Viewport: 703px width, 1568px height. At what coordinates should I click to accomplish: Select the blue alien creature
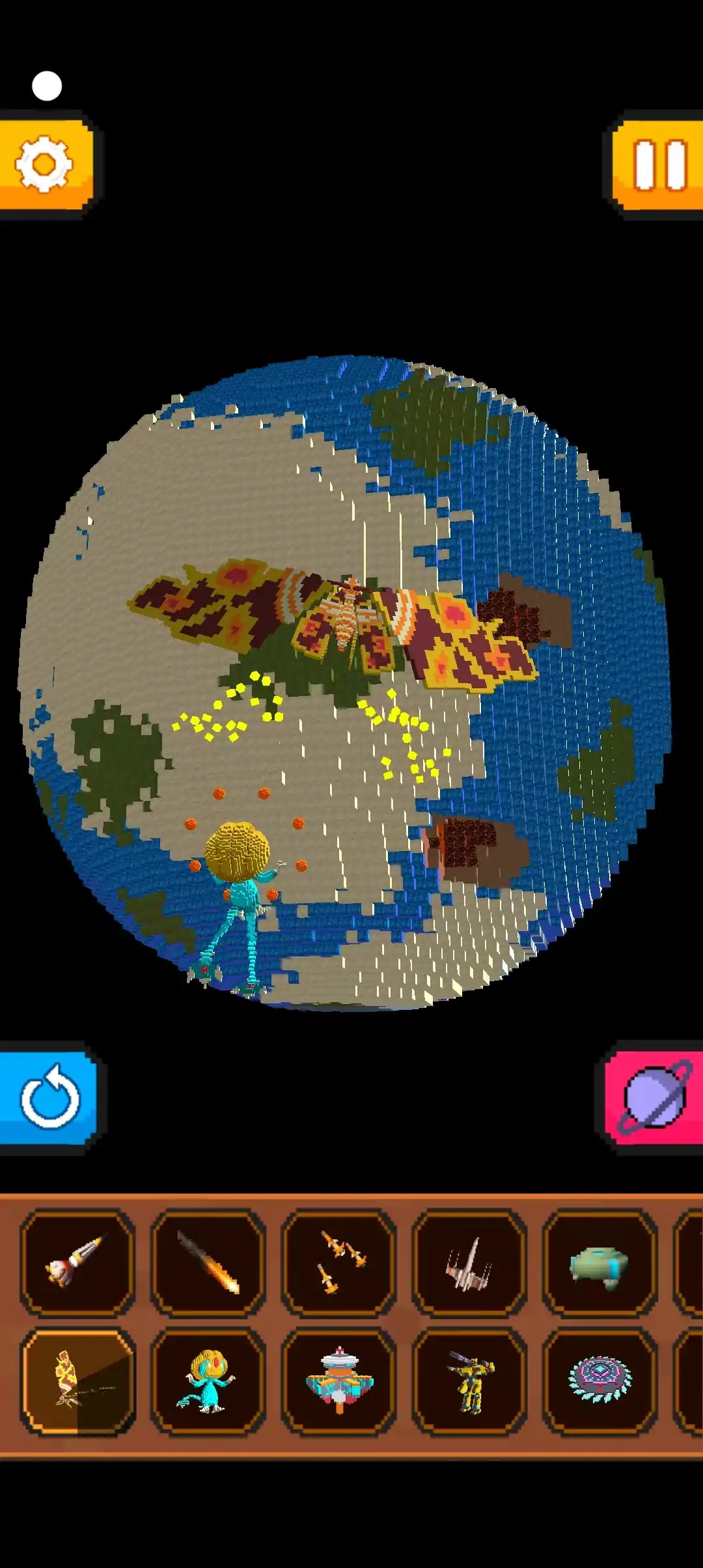click(208, 1380)
